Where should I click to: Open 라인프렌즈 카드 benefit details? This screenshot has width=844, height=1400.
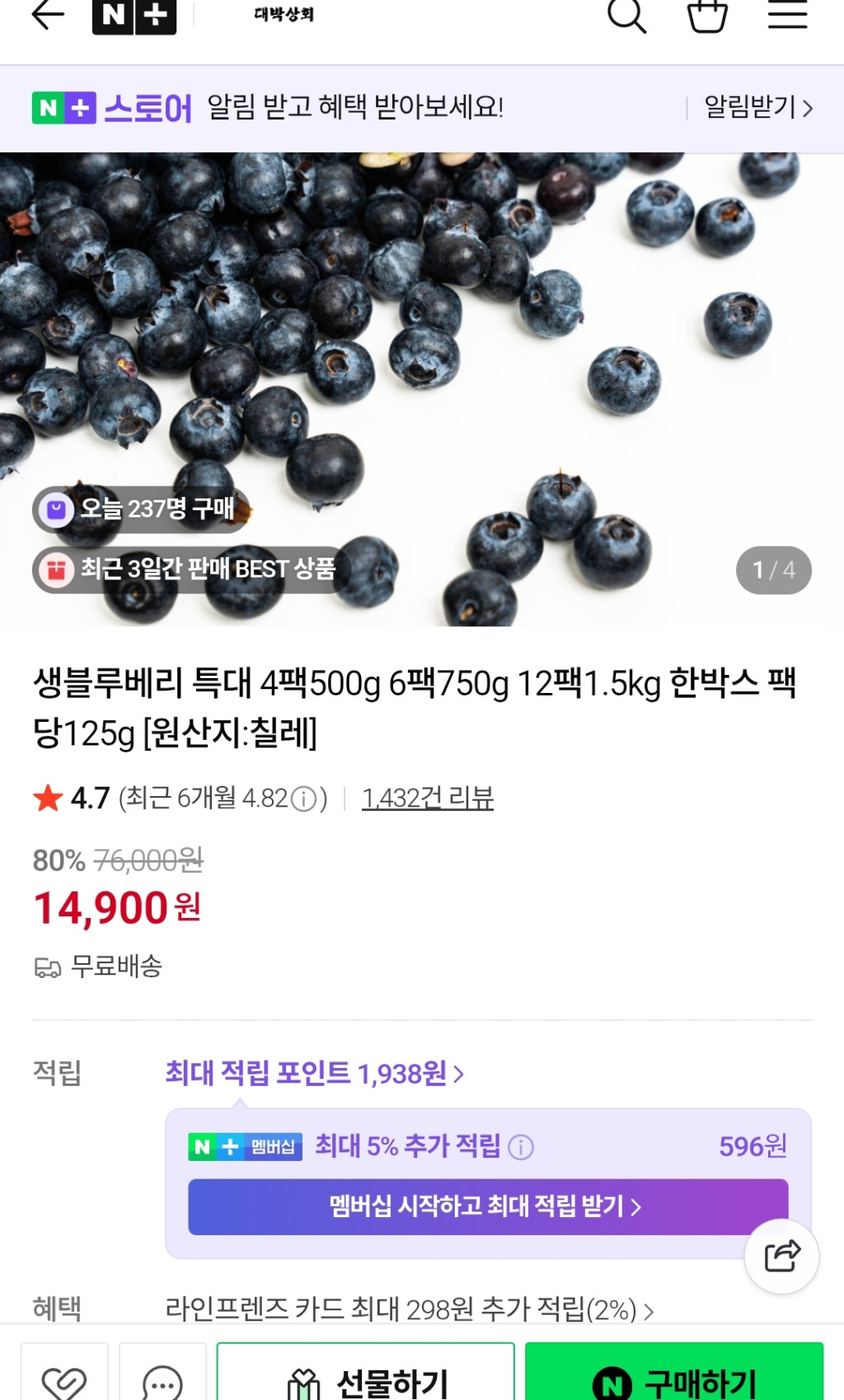click(410, 1309)
